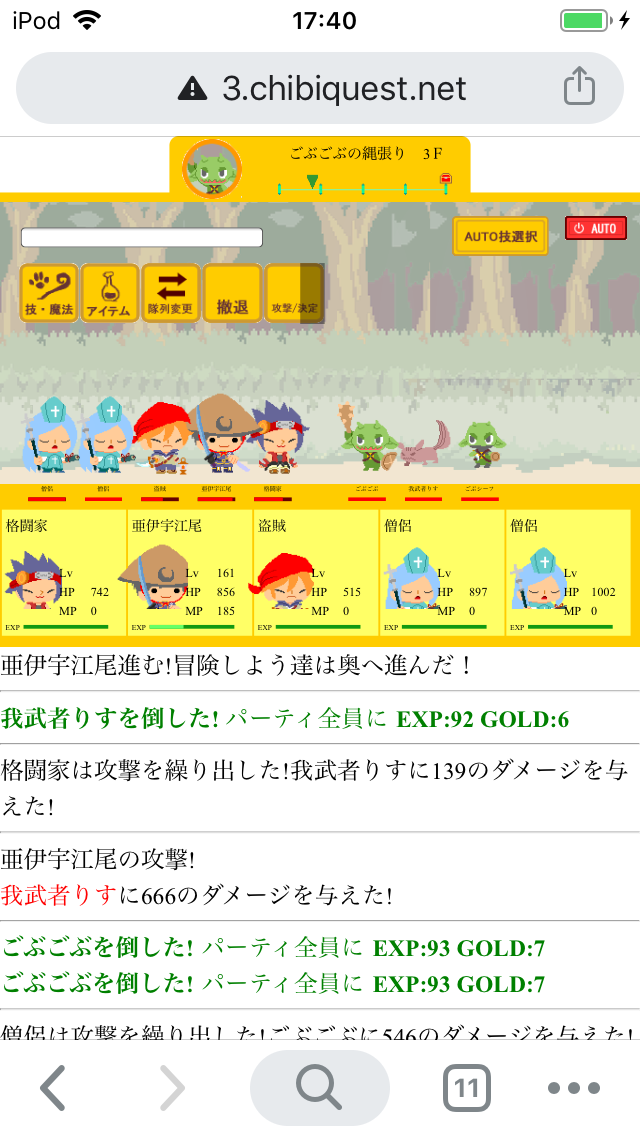This screenshot has height=1136, width=640.
Task: Select the 格闘家 party member card
Action: 64,573
